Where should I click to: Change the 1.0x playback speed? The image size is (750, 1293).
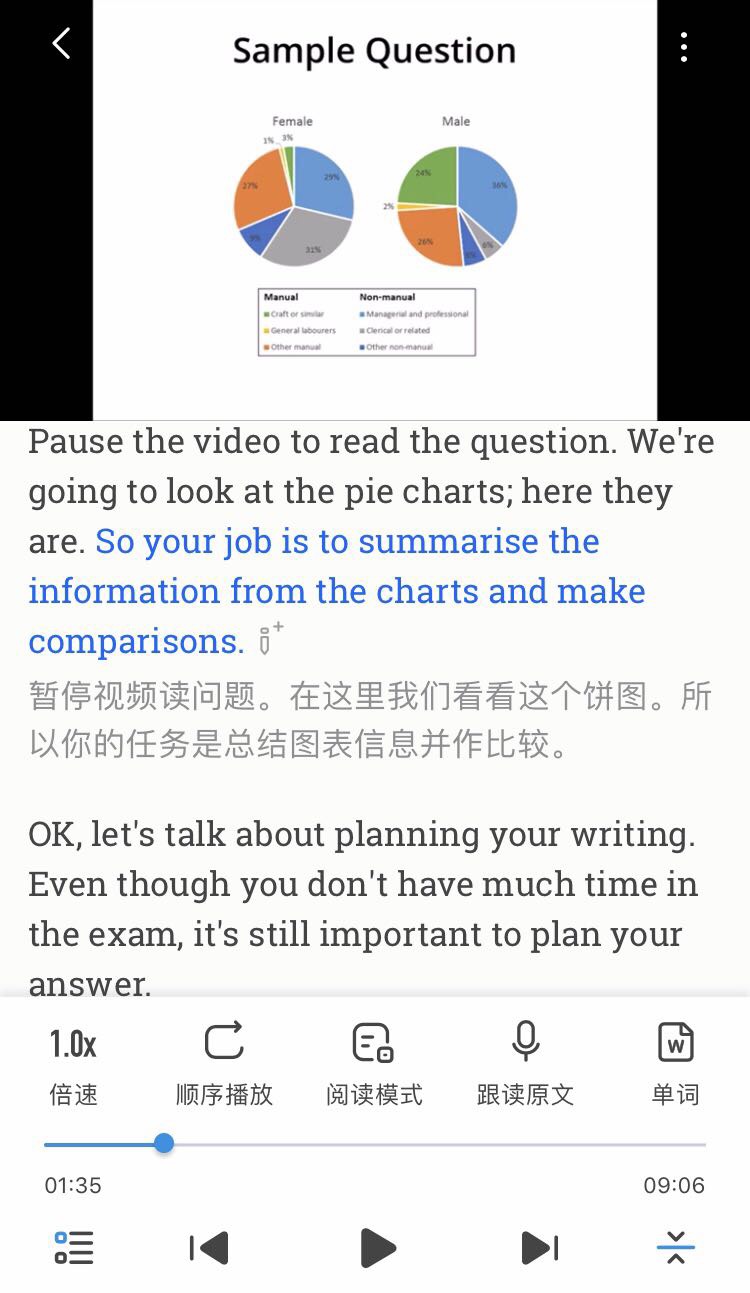pyautogui.click(x=74, y=1064)
